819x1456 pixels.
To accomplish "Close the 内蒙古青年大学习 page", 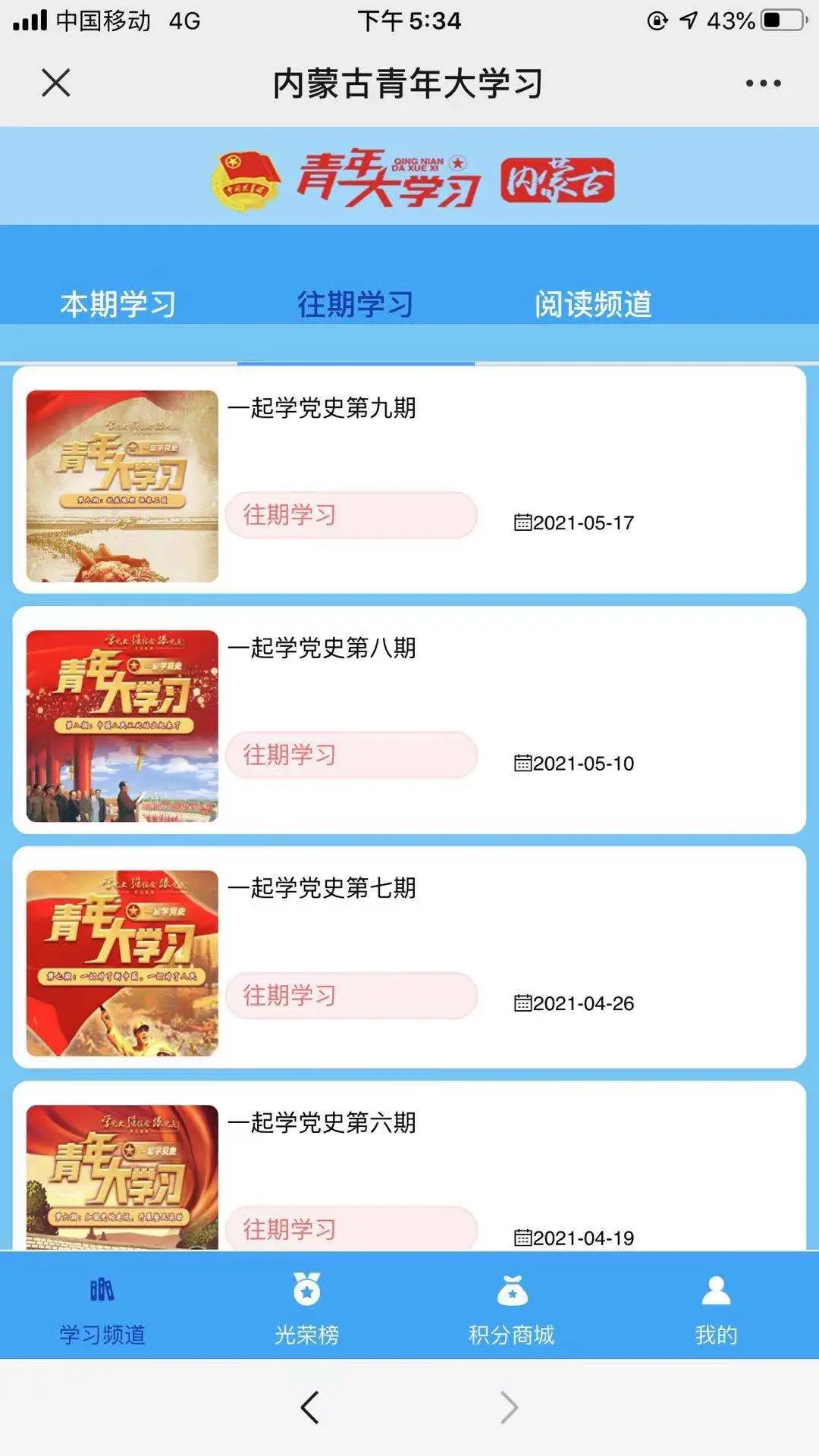I will [x=56, y=83].
